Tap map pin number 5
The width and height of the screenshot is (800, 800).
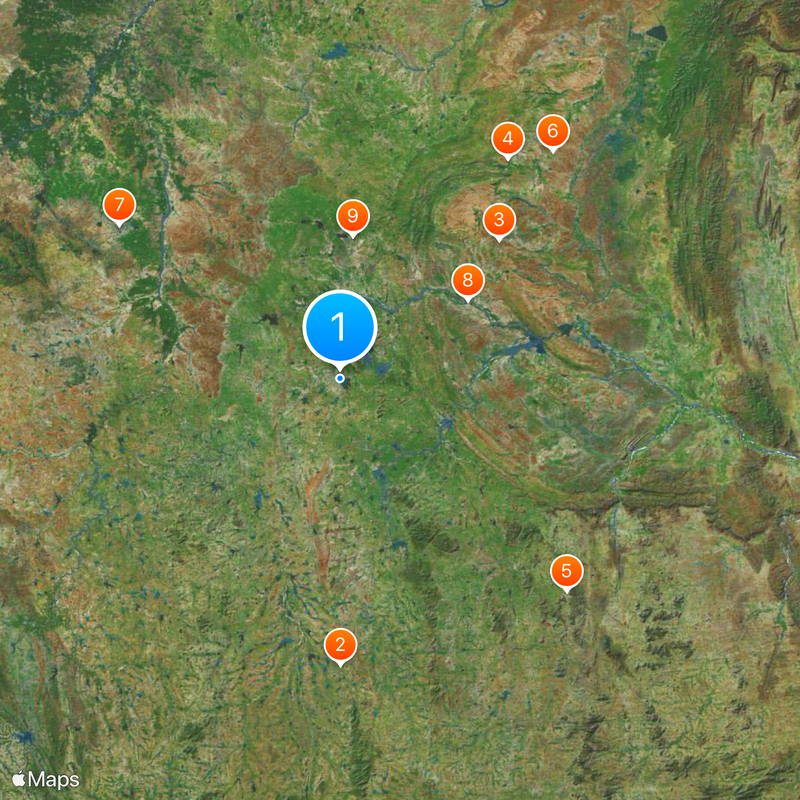566,572
